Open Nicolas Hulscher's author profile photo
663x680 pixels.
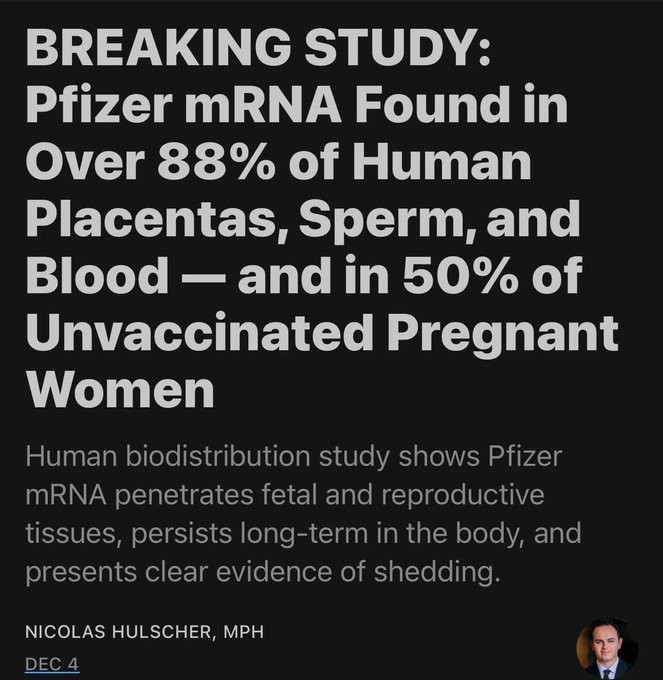pyautogui.click(x=607, y=652)
